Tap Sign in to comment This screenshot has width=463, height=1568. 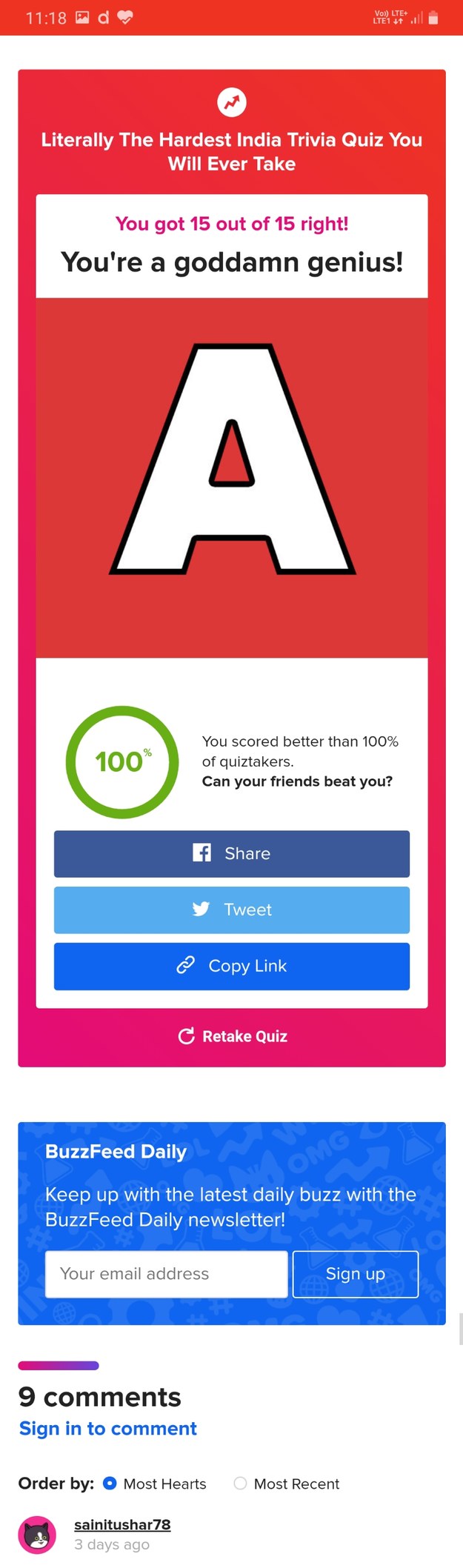[108, 1428]
